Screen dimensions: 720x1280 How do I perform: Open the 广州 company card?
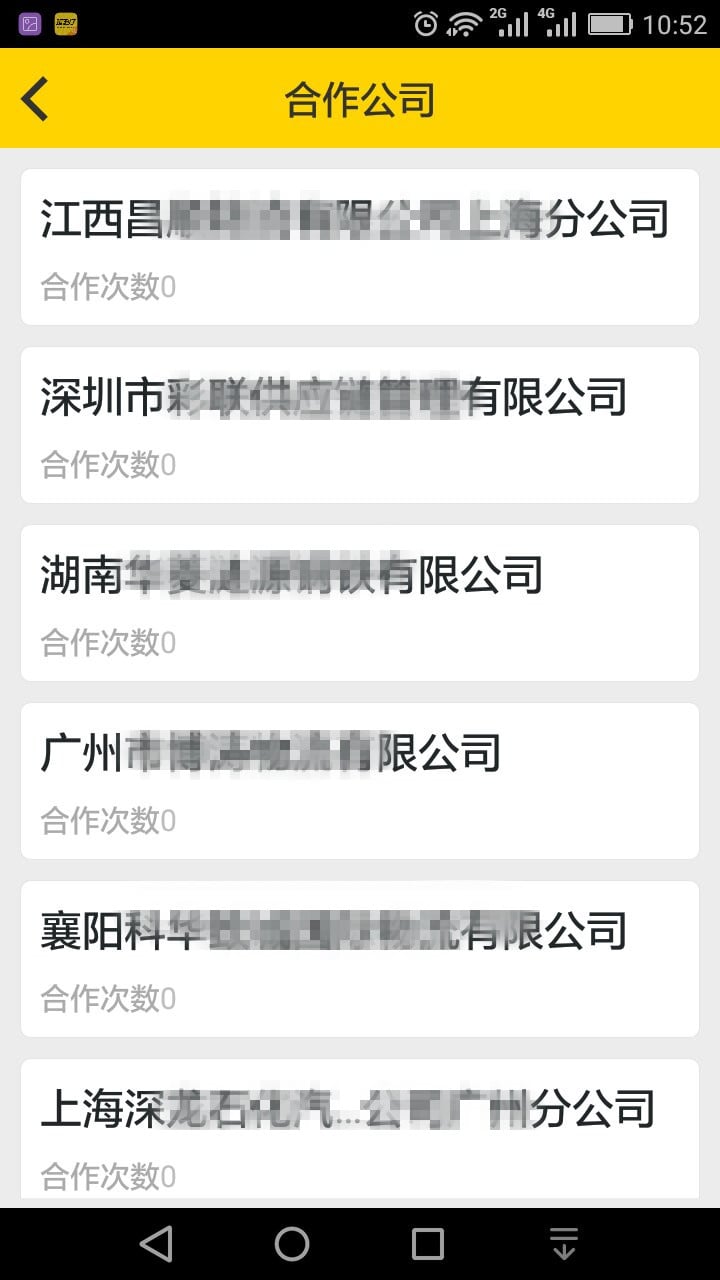360,780
